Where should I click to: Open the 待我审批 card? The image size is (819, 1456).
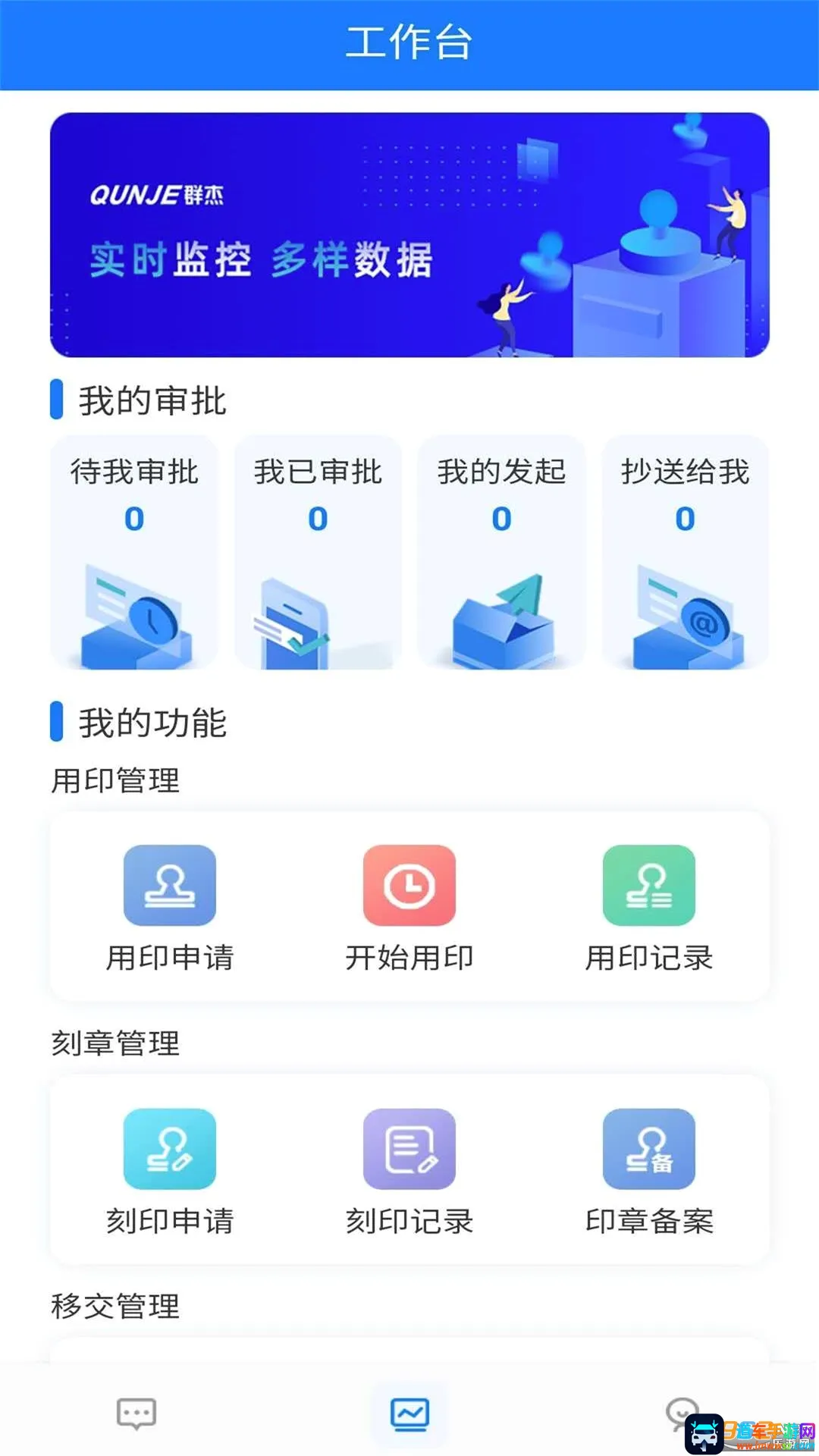134,552
